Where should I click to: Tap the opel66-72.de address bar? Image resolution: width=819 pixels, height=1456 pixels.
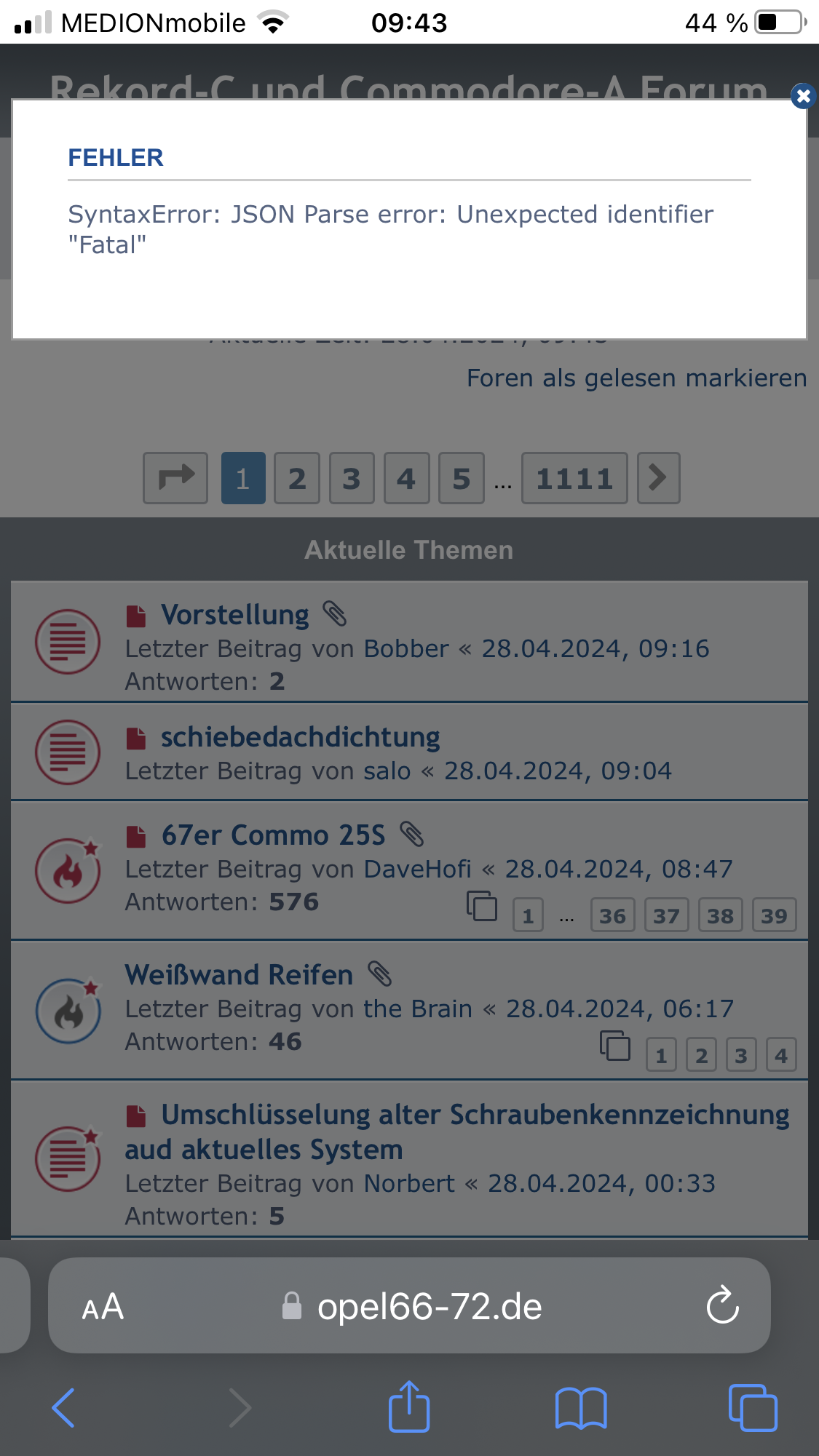pyautogui.click(x=411, y=1307)
